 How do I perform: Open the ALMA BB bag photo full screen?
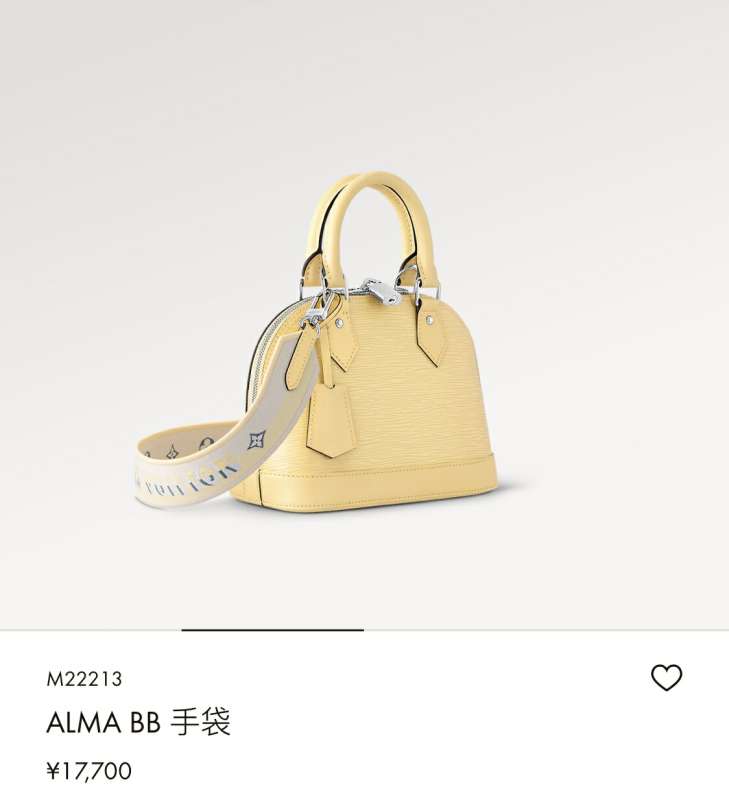coord(364,340)
